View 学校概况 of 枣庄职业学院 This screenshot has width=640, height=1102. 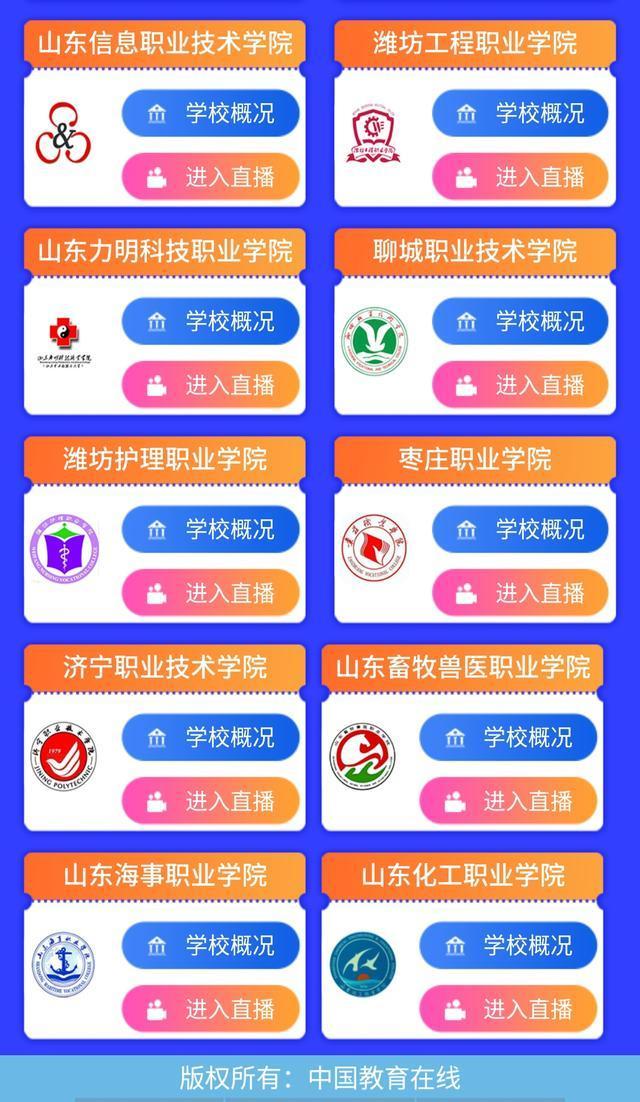(520, 529)
